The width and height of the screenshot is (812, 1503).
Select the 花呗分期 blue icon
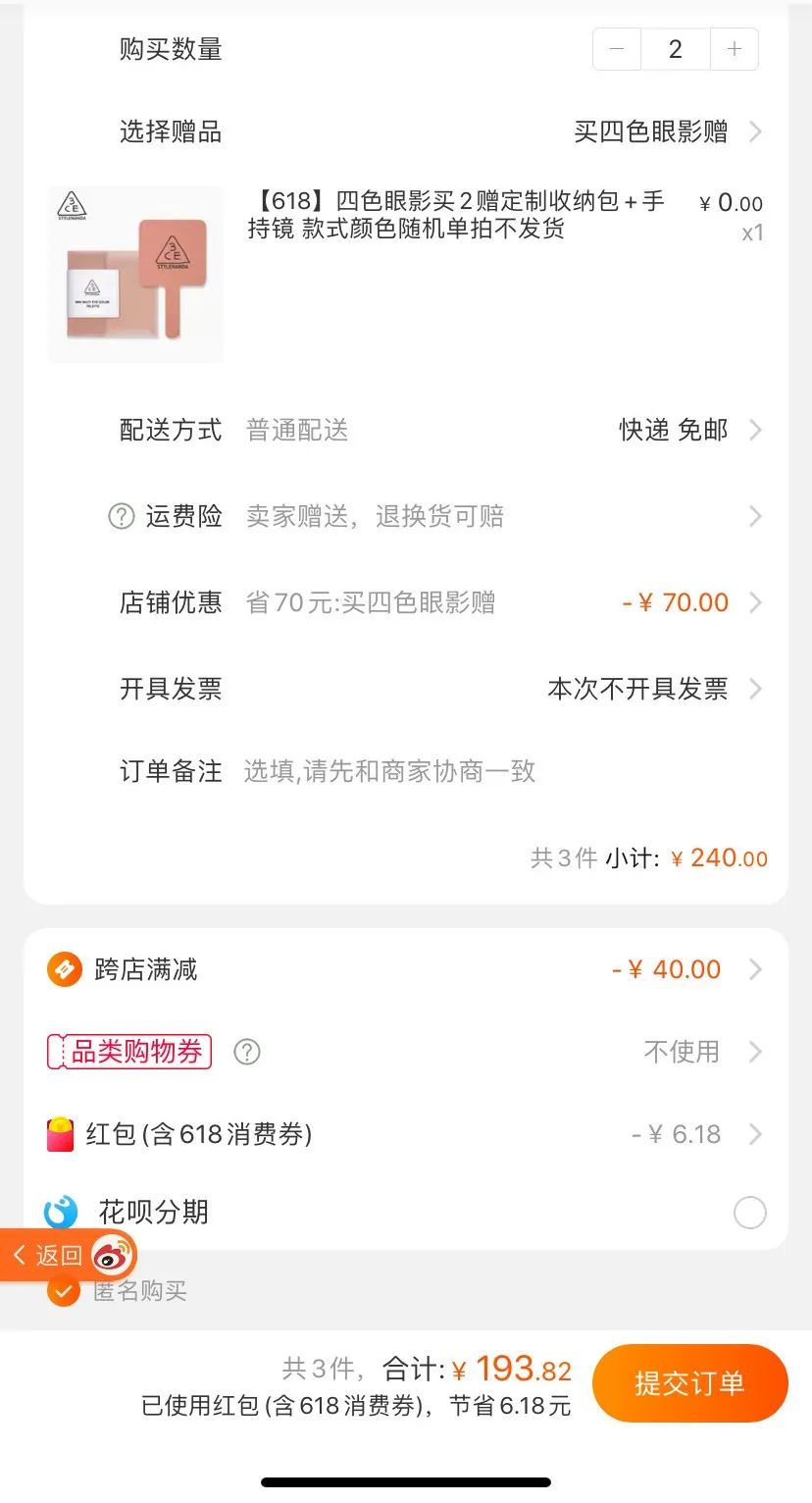click(61, 1213)
